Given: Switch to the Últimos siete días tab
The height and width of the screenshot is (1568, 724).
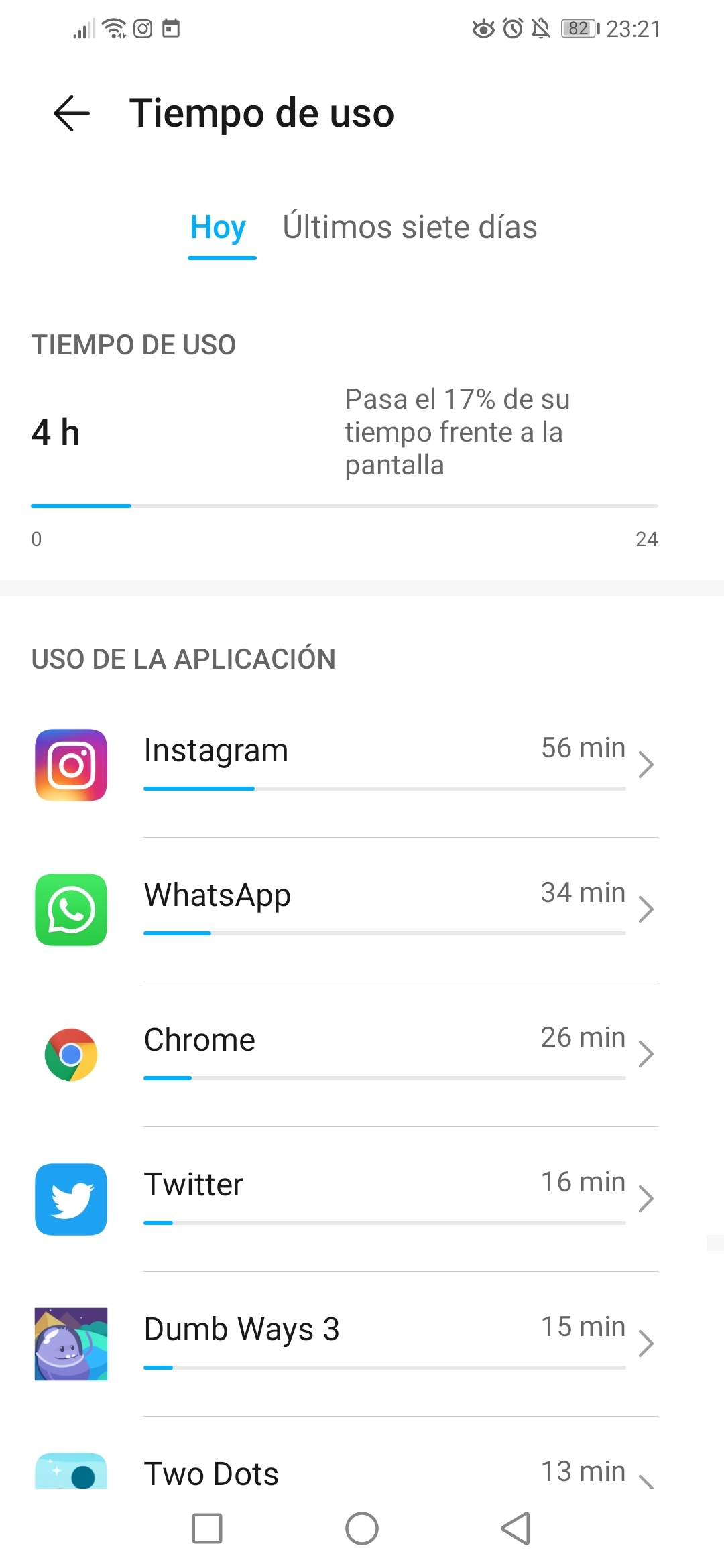Looking at the screenshot, I should (410, 227).
